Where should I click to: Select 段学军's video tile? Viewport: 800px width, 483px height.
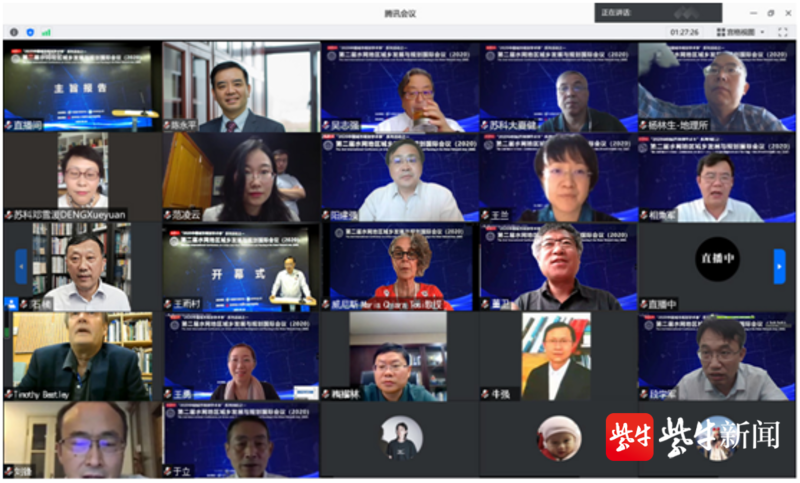[x=716, y=356]
